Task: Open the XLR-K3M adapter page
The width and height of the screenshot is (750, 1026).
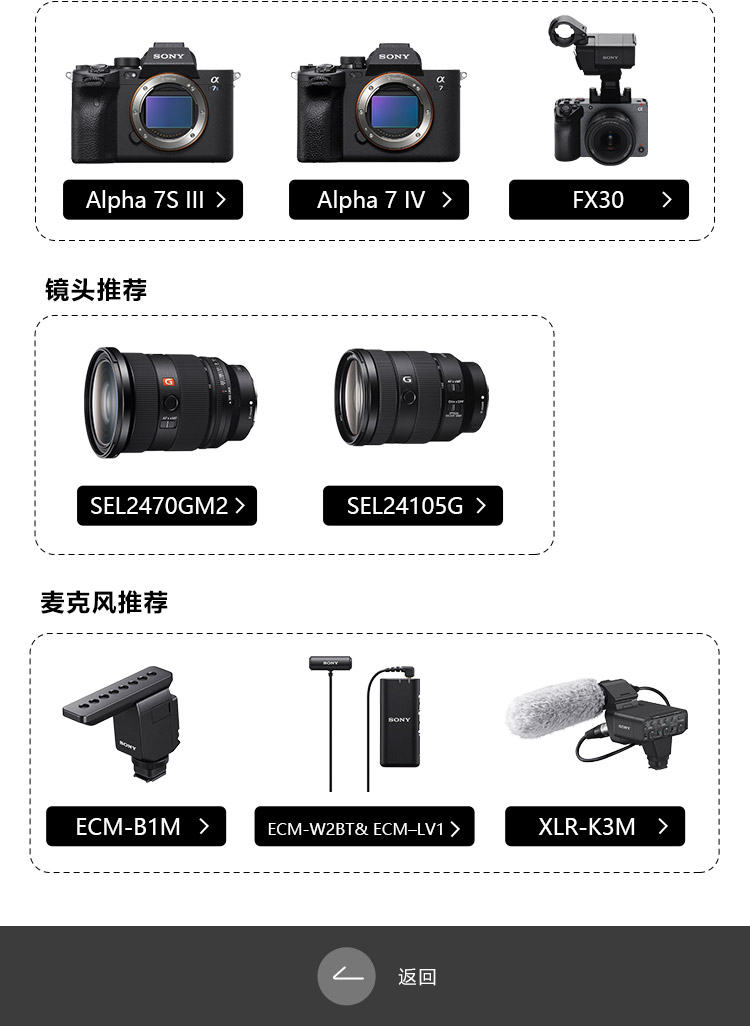Action: [x=594, y=827]
